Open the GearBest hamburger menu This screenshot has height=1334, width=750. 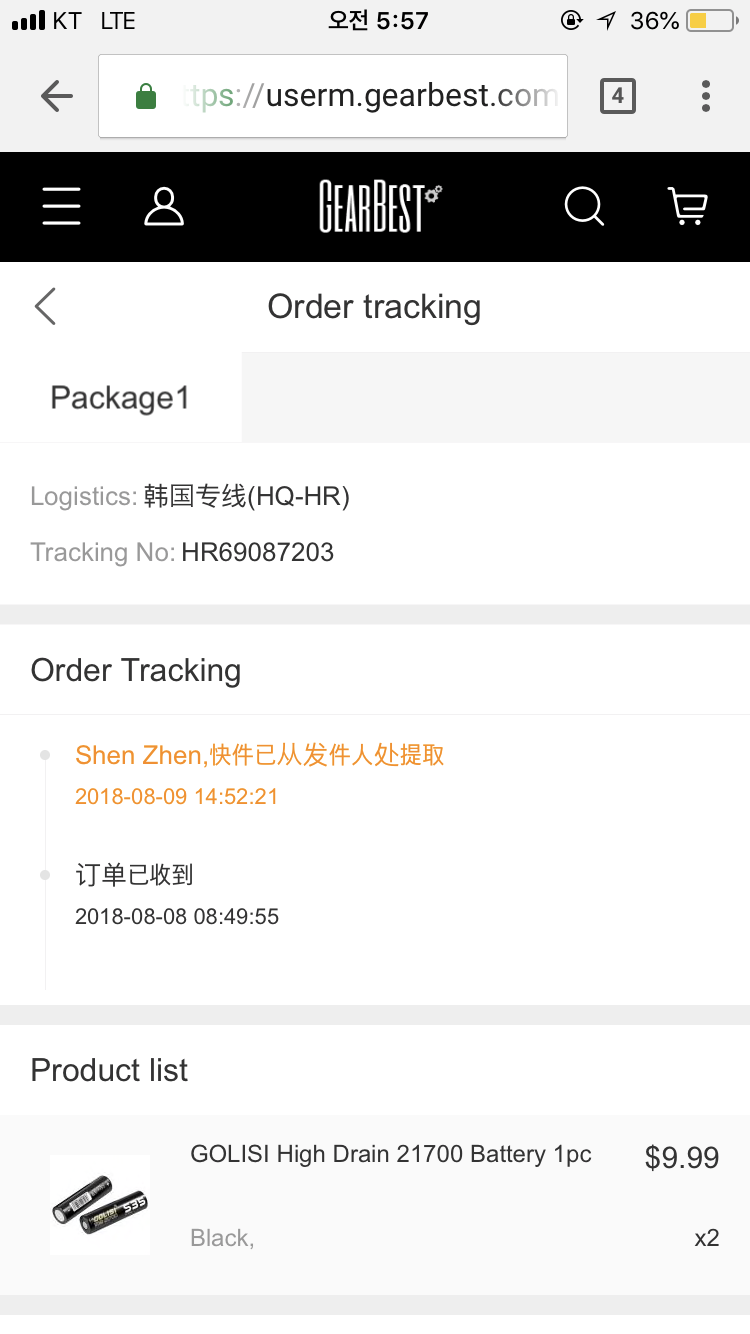point(62,207)
